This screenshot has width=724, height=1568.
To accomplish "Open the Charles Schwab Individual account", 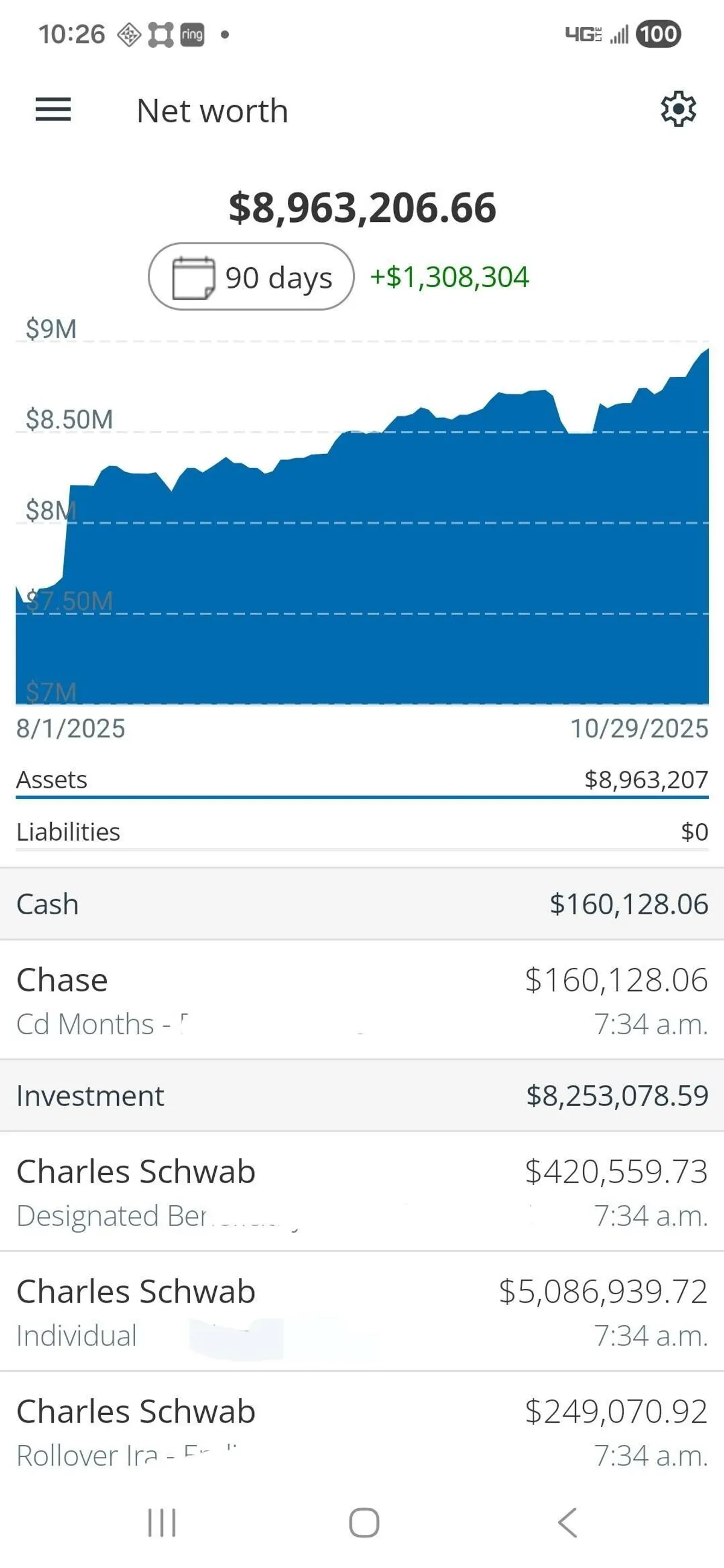I will [x=361, y=1311].
